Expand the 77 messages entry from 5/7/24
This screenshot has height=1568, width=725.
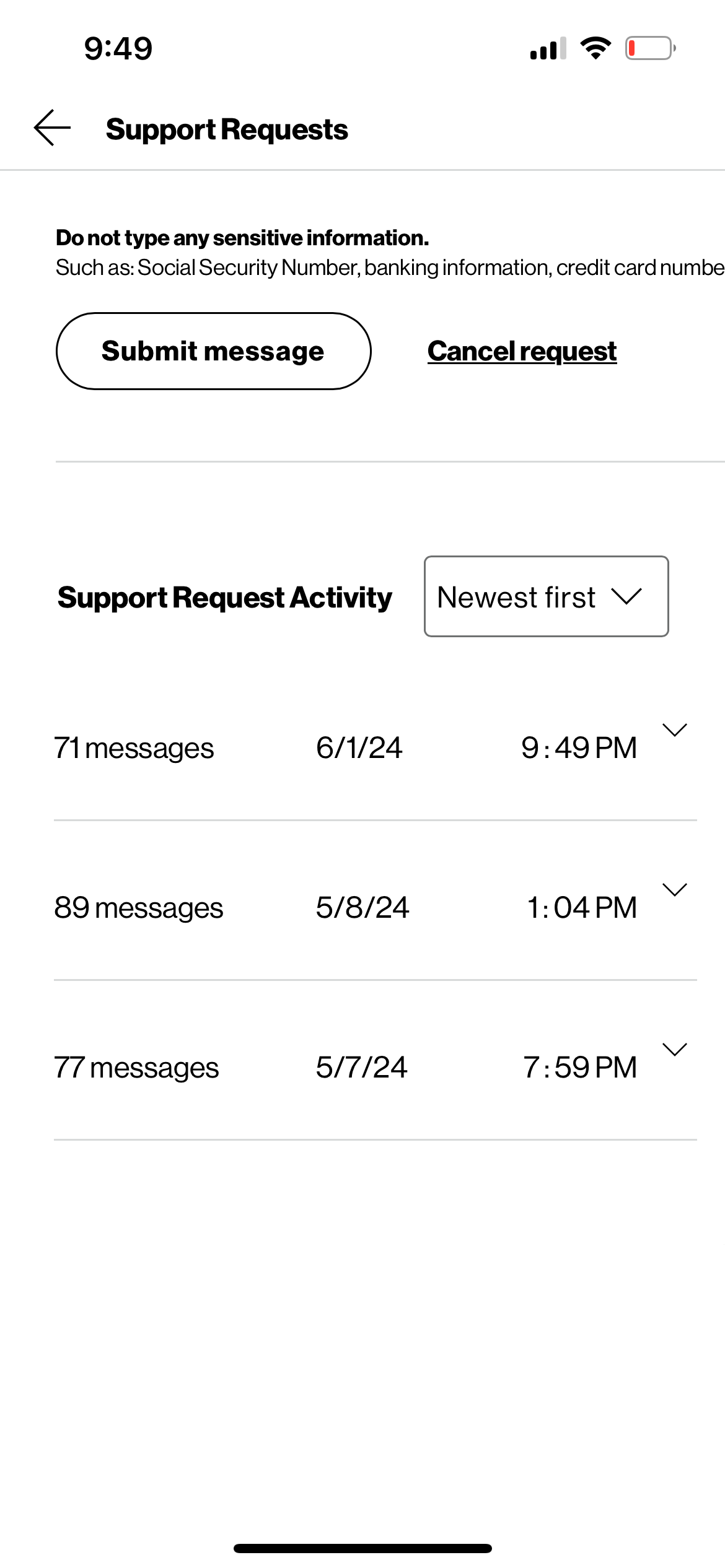674,1050
